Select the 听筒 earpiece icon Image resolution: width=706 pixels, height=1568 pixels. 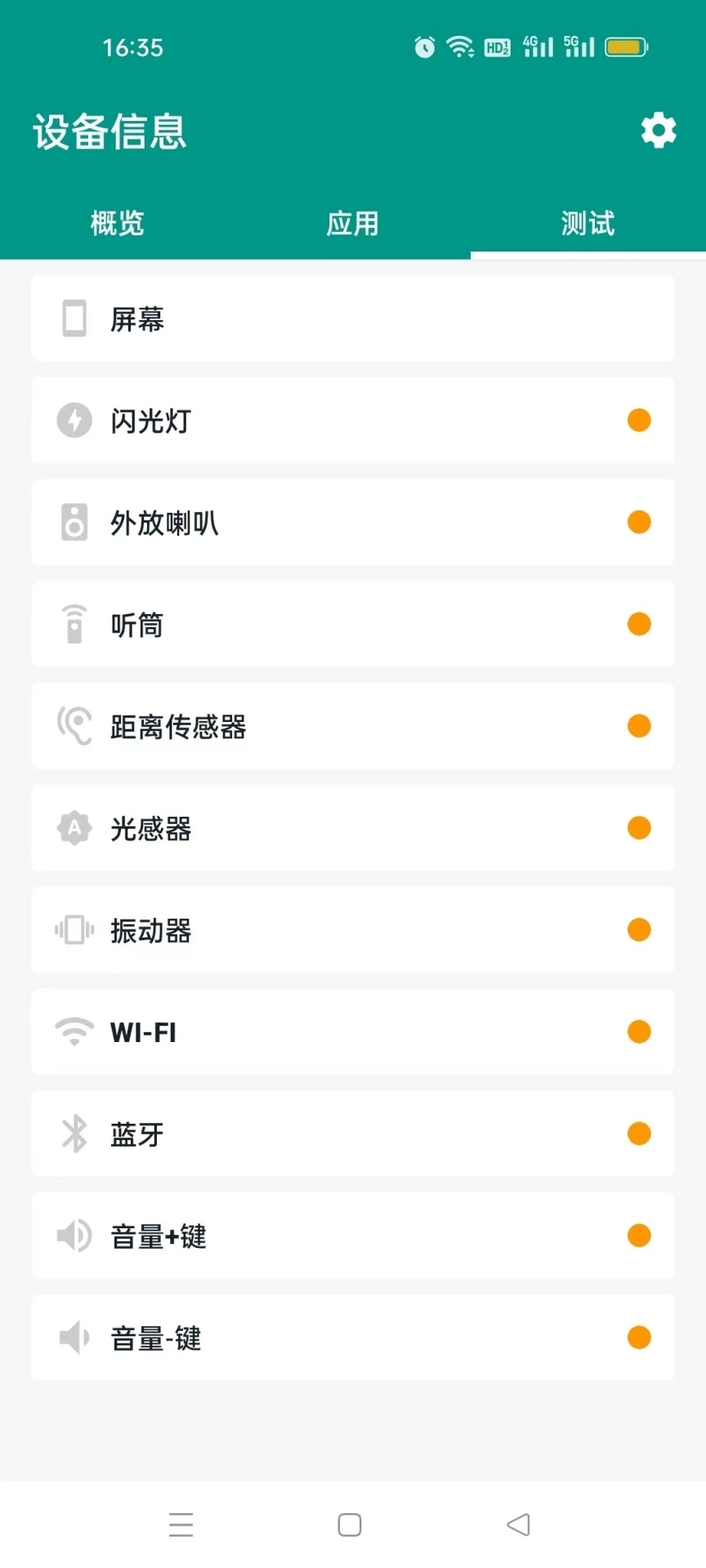click(x=74, y=625)
